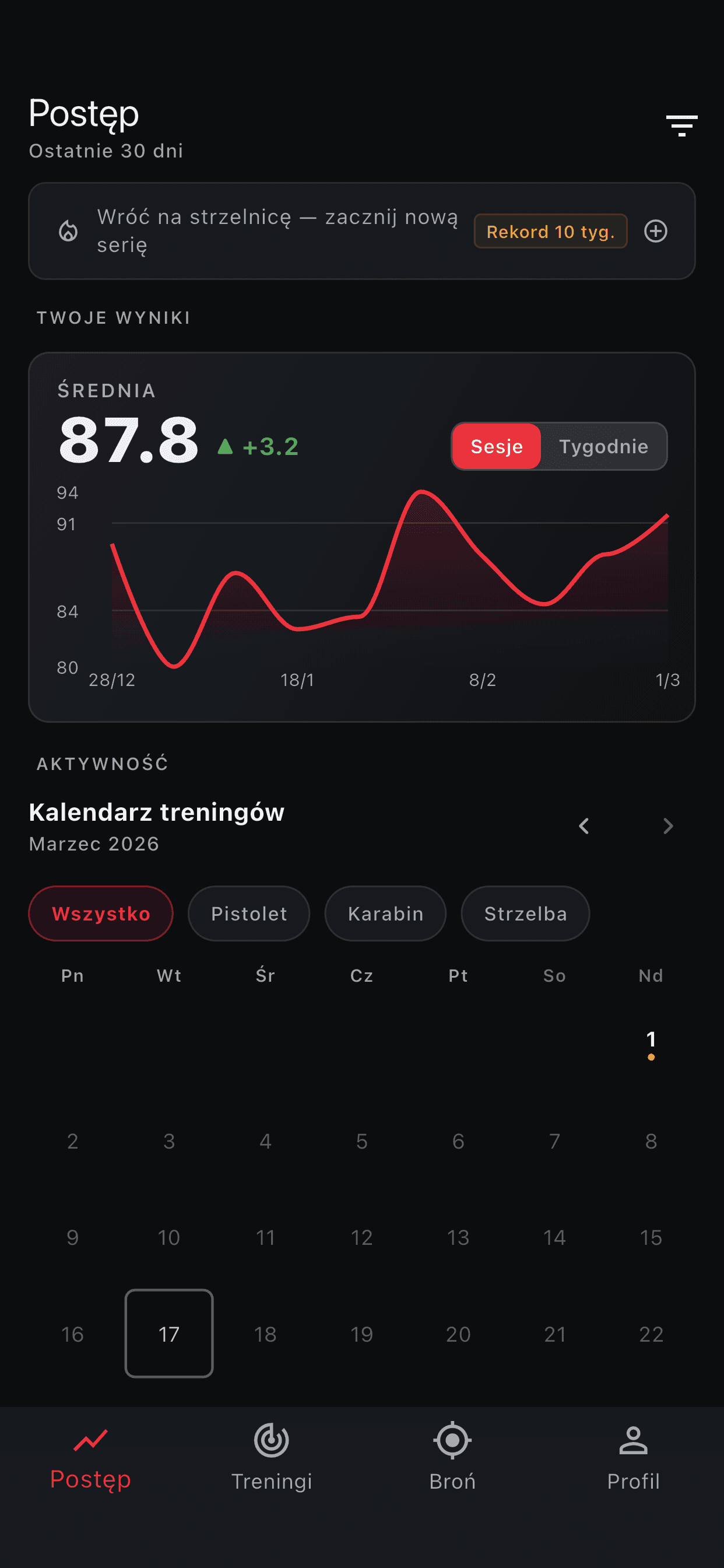Open Profil using the person icon
This screenshot has width=724, height=1568.
(x=632, y=1441)
